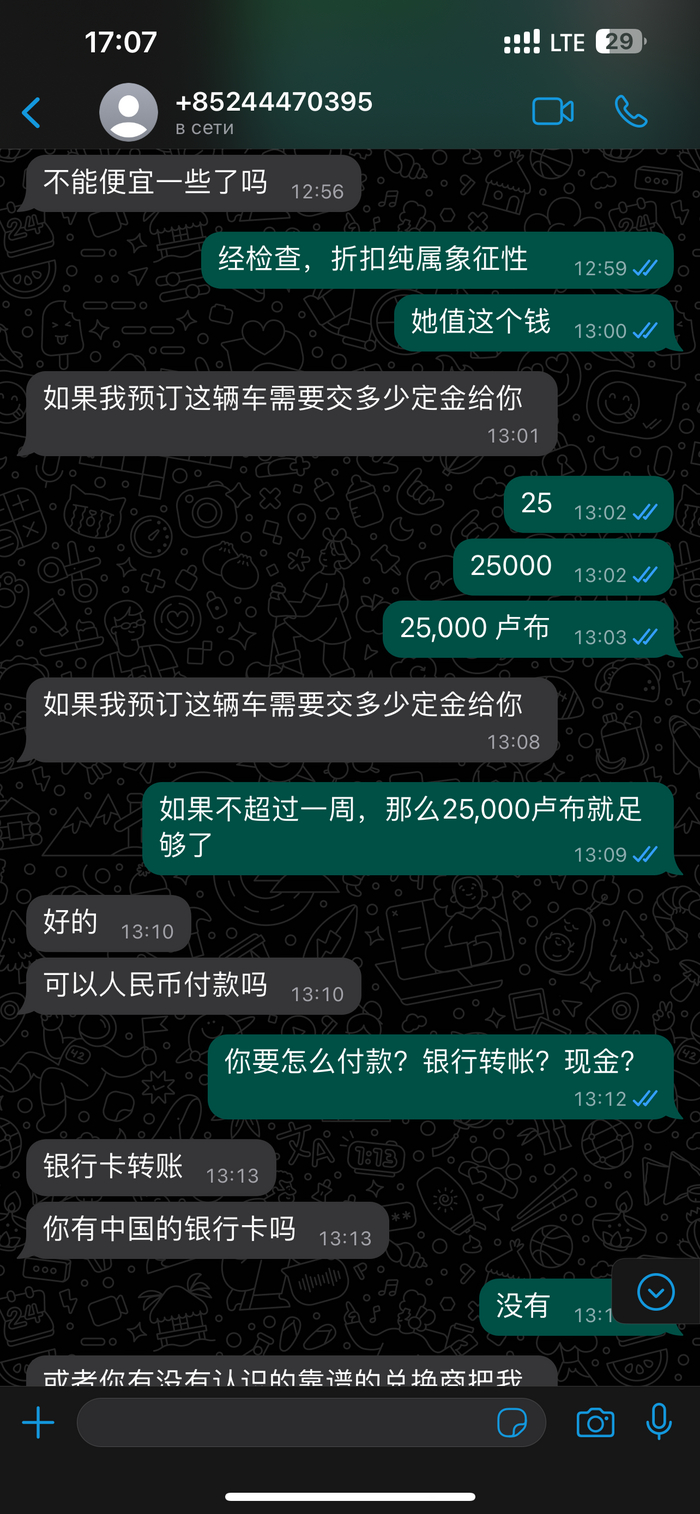This screenshot has height=1514, width=700.
Task: Open the sticker picker
Action: coord(512,1422)
